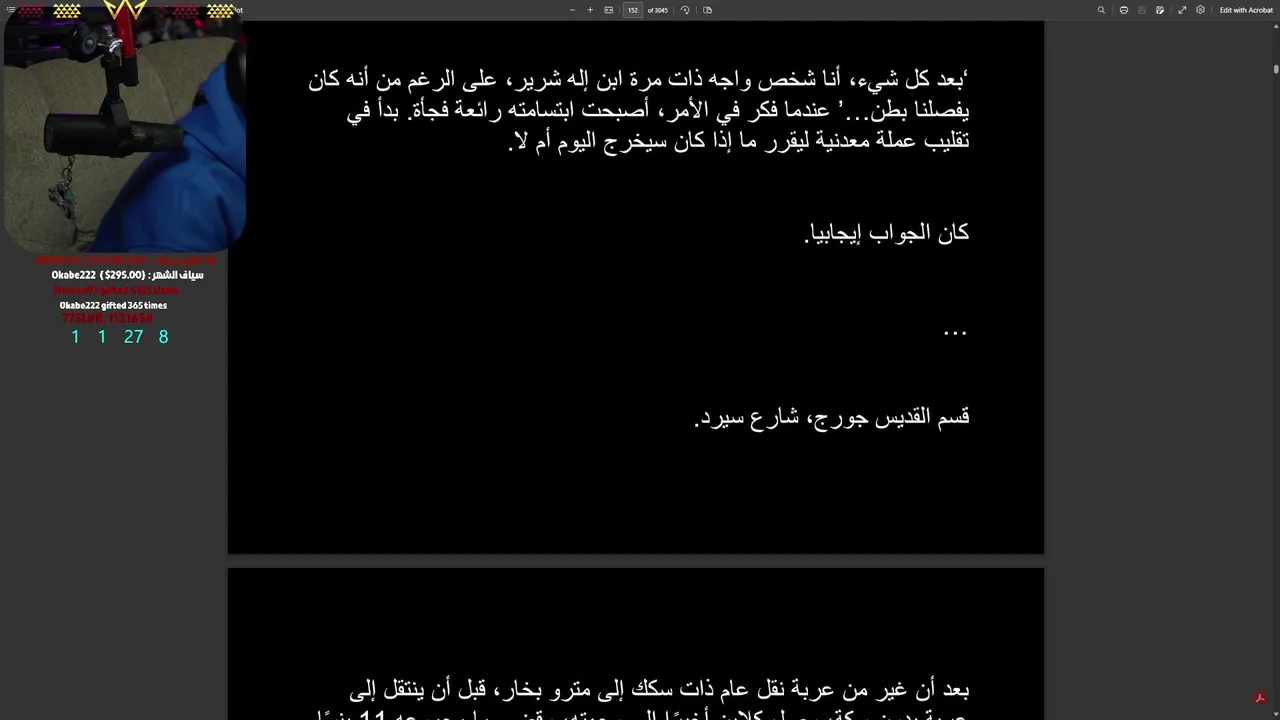Screen dimensions: 1280x720
Task: Open the table of contents sidebar
Action: pyautogui.click(x=11, y=10)
